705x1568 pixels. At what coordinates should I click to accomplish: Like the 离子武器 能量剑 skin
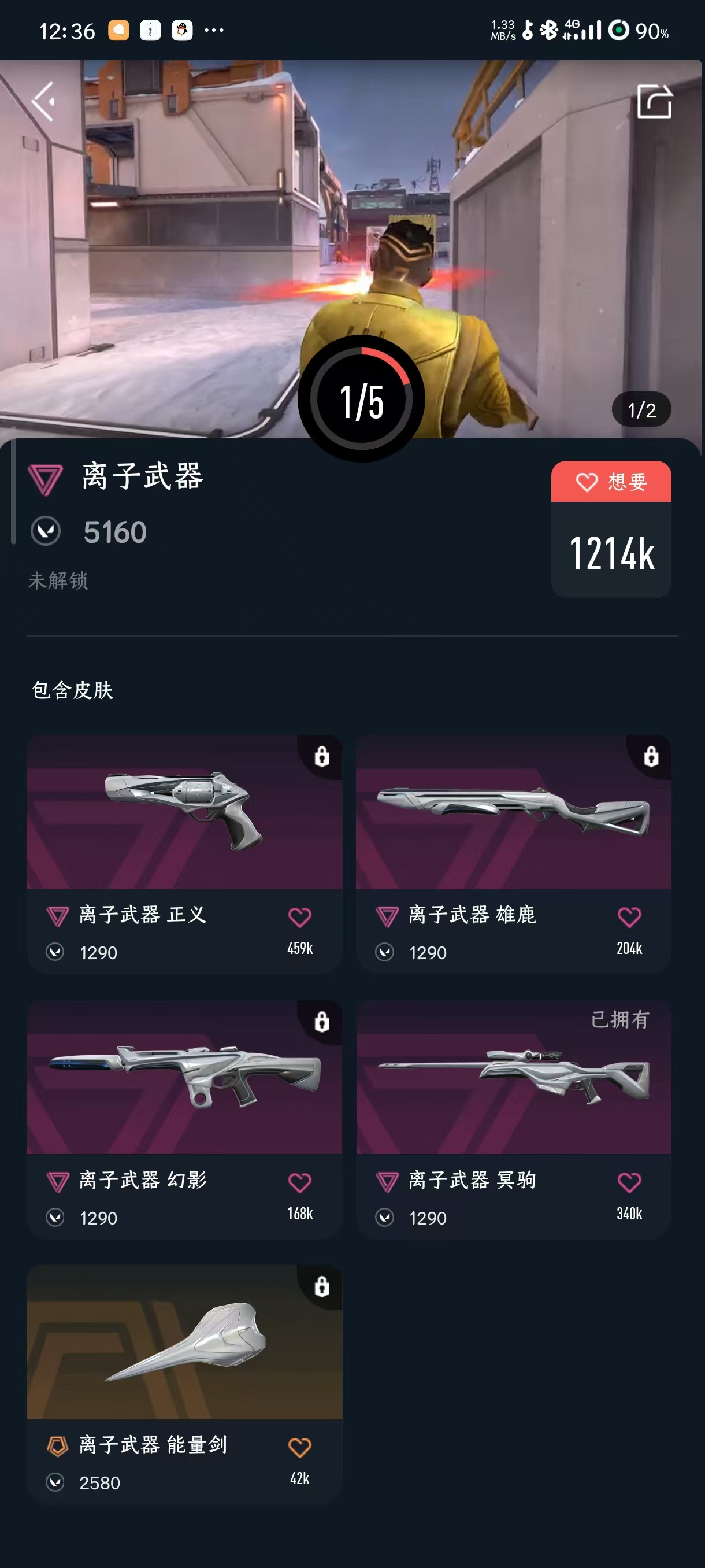click(x=300, y=1447)
